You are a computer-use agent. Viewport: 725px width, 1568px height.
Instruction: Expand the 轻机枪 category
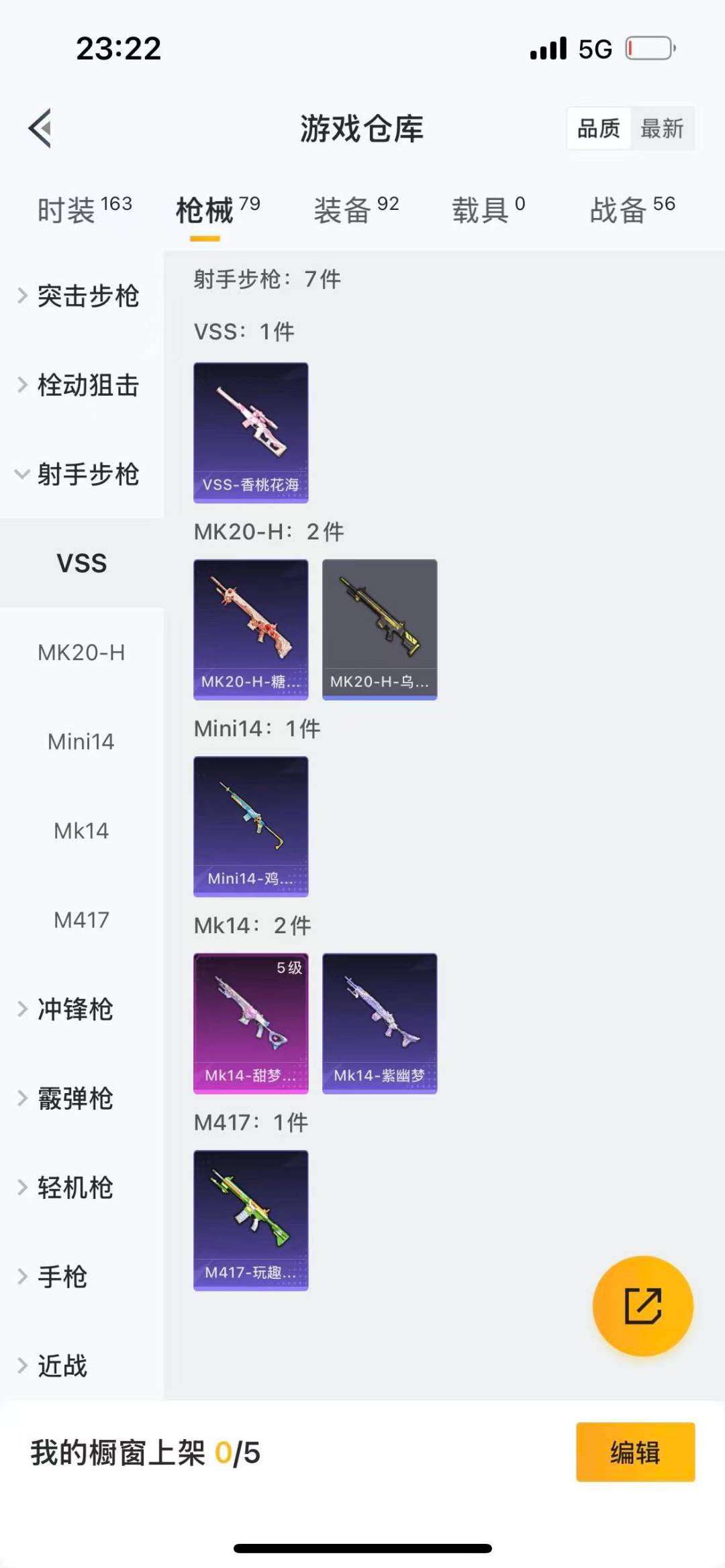[74, 1188]
